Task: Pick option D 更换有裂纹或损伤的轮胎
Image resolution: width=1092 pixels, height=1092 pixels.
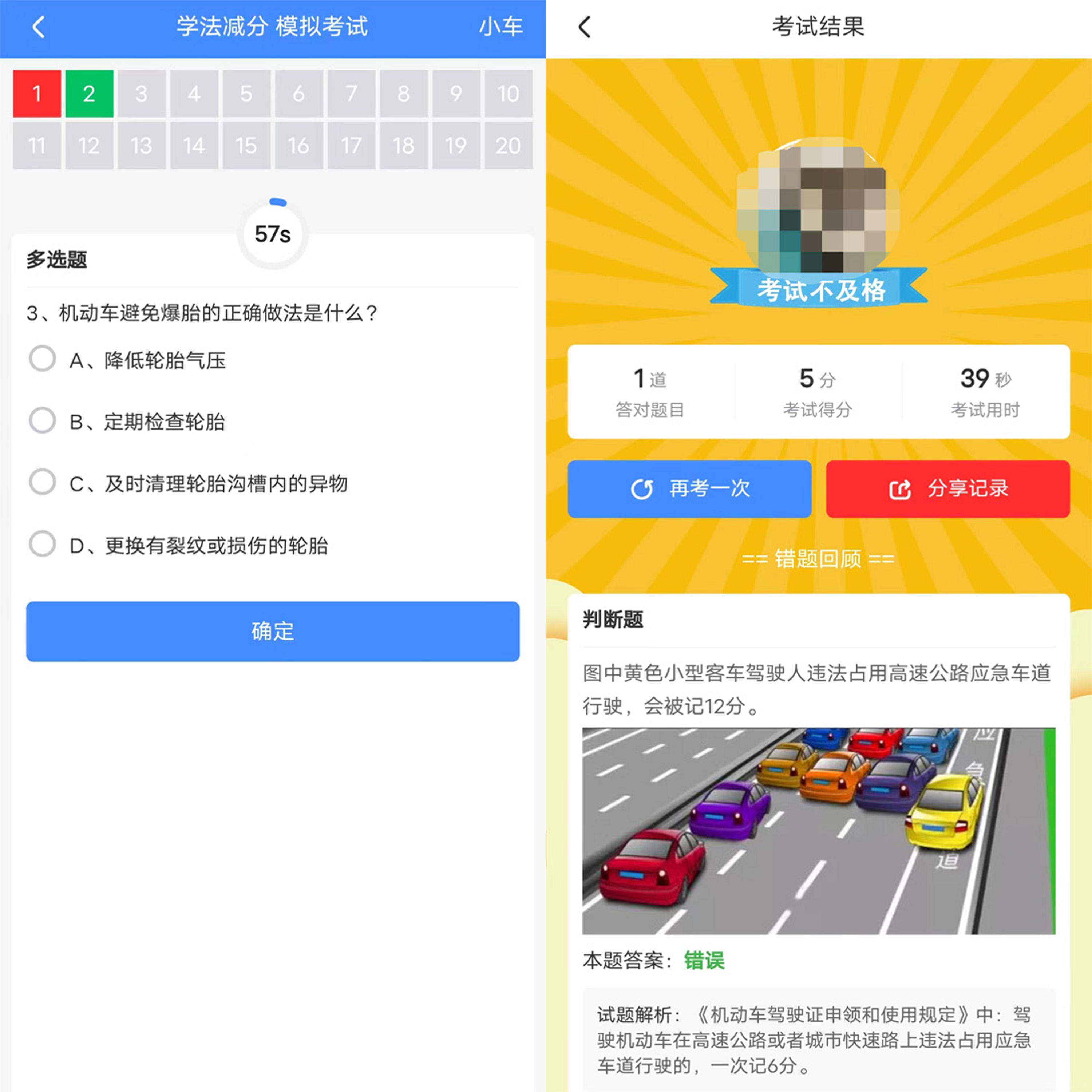Action: click(x=42, y=544)
